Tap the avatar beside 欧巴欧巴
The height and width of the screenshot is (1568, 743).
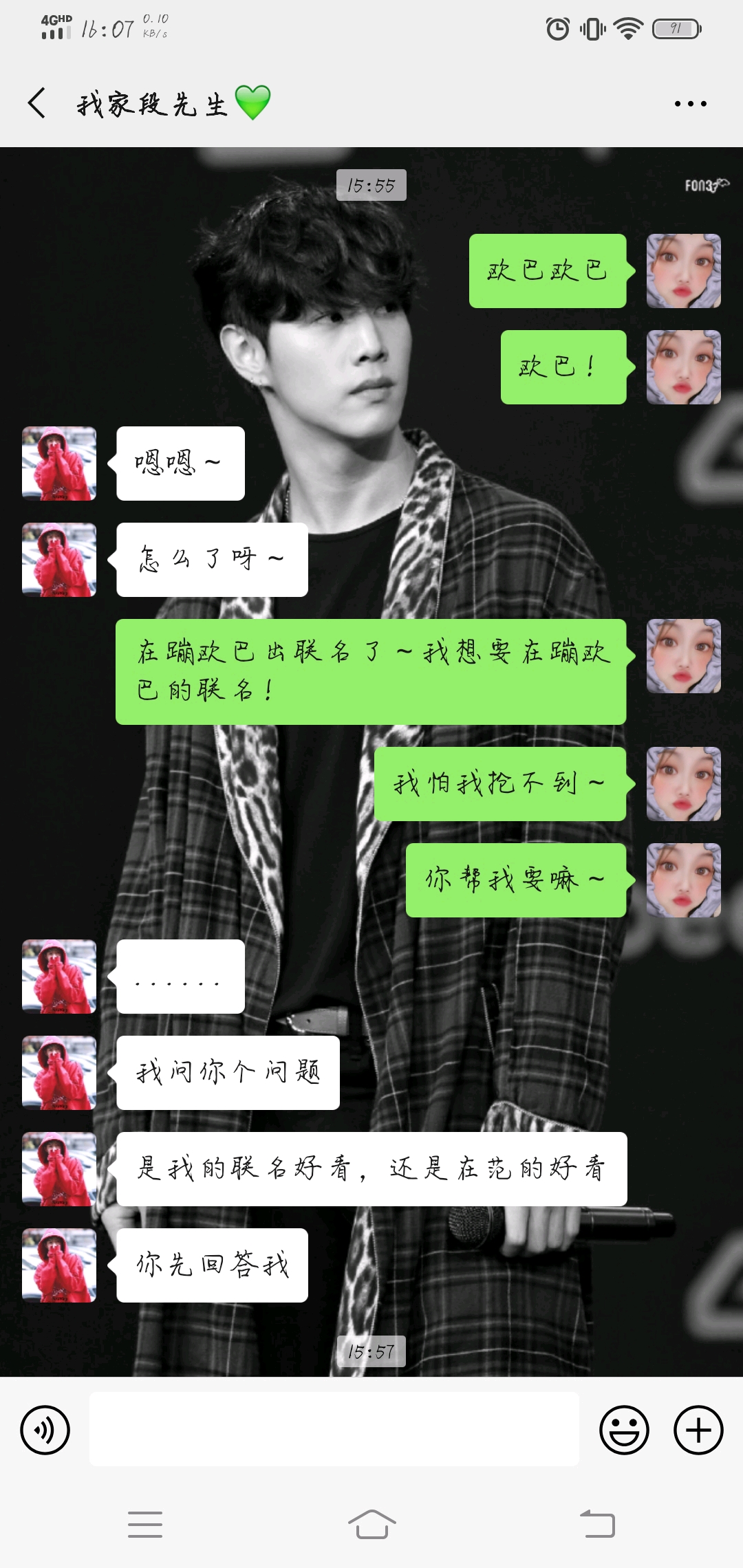click(684, 271)
